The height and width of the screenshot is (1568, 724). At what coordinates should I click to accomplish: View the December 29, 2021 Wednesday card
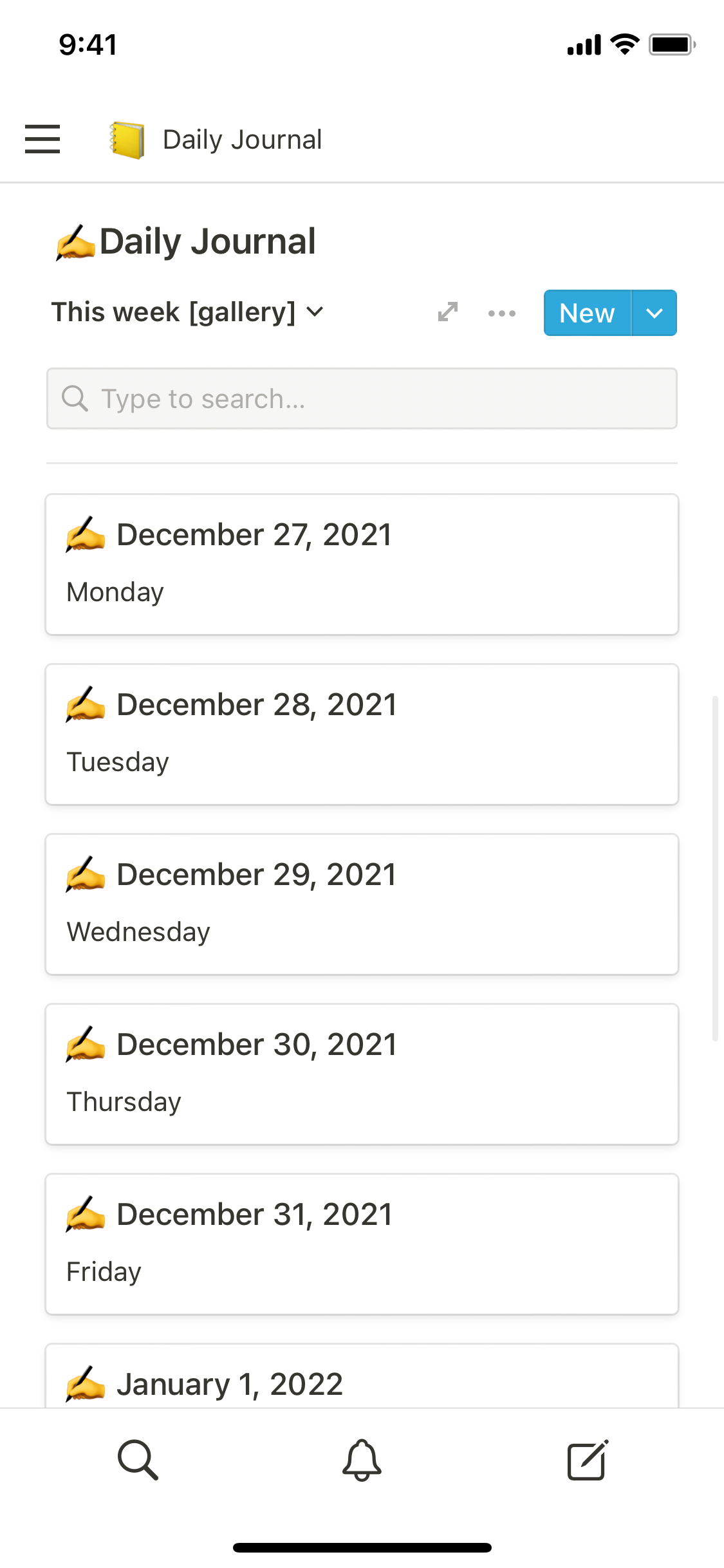(x=362, y=904)
